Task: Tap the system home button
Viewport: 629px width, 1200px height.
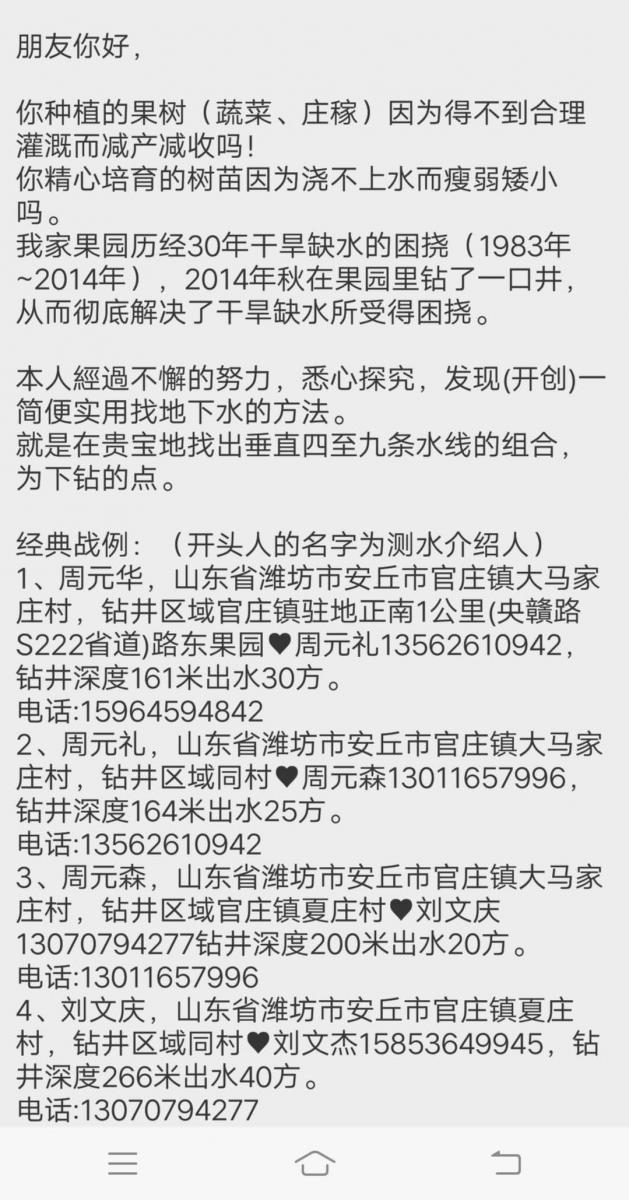Action: click(314, 1163)
